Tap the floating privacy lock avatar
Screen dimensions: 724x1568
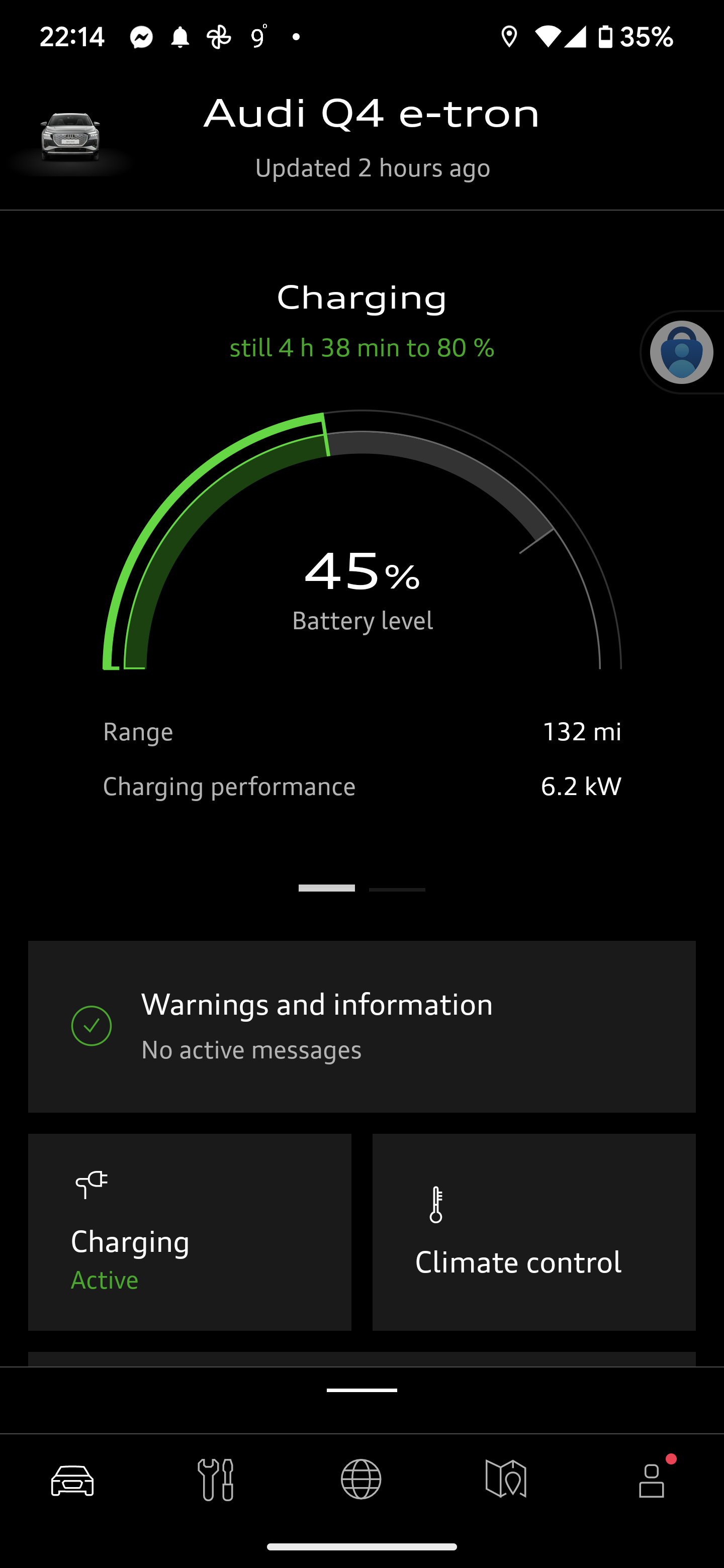[x=681, y=352]
